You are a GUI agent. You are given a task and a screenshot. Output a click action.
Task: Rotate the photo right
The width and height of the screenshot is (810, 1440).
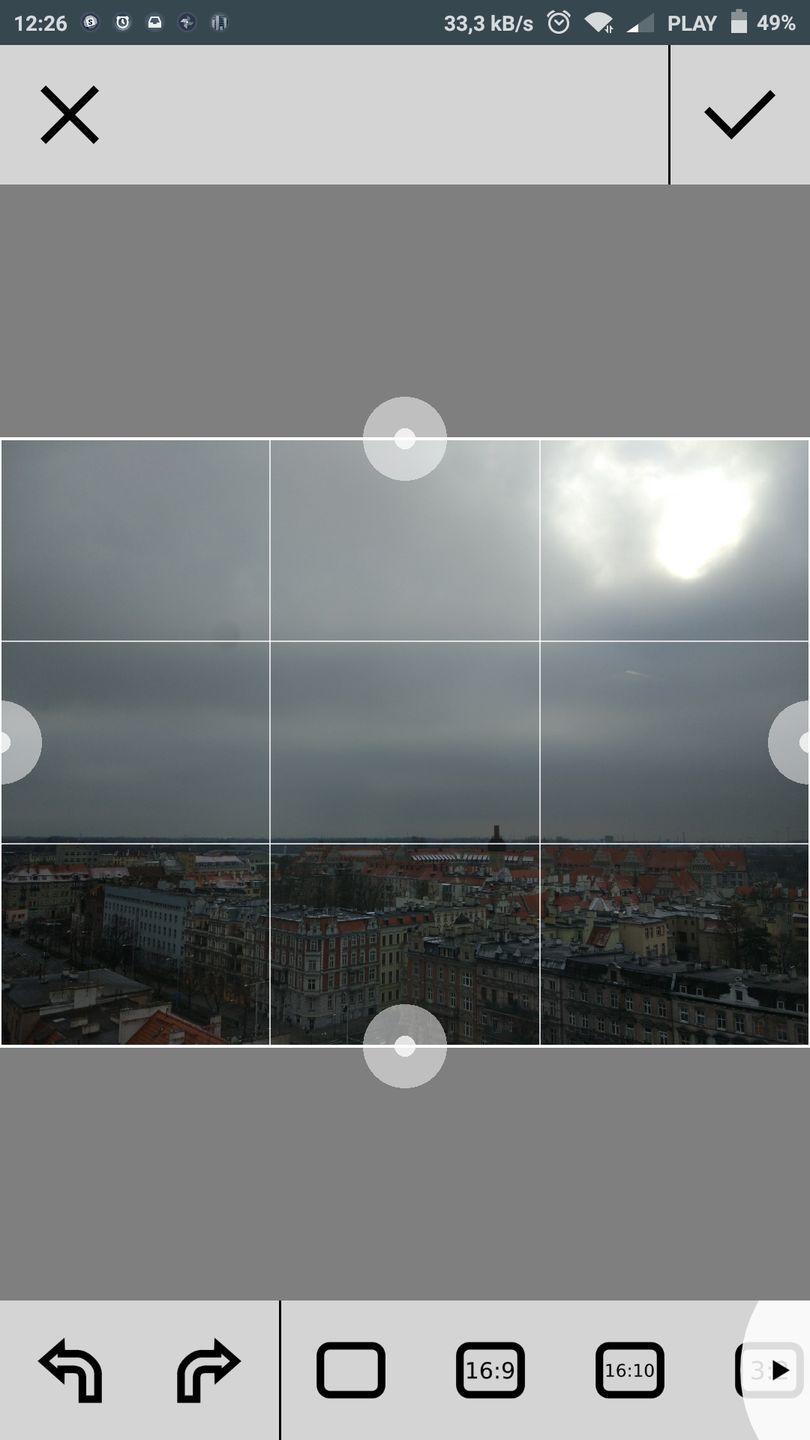click(208, 1370)
